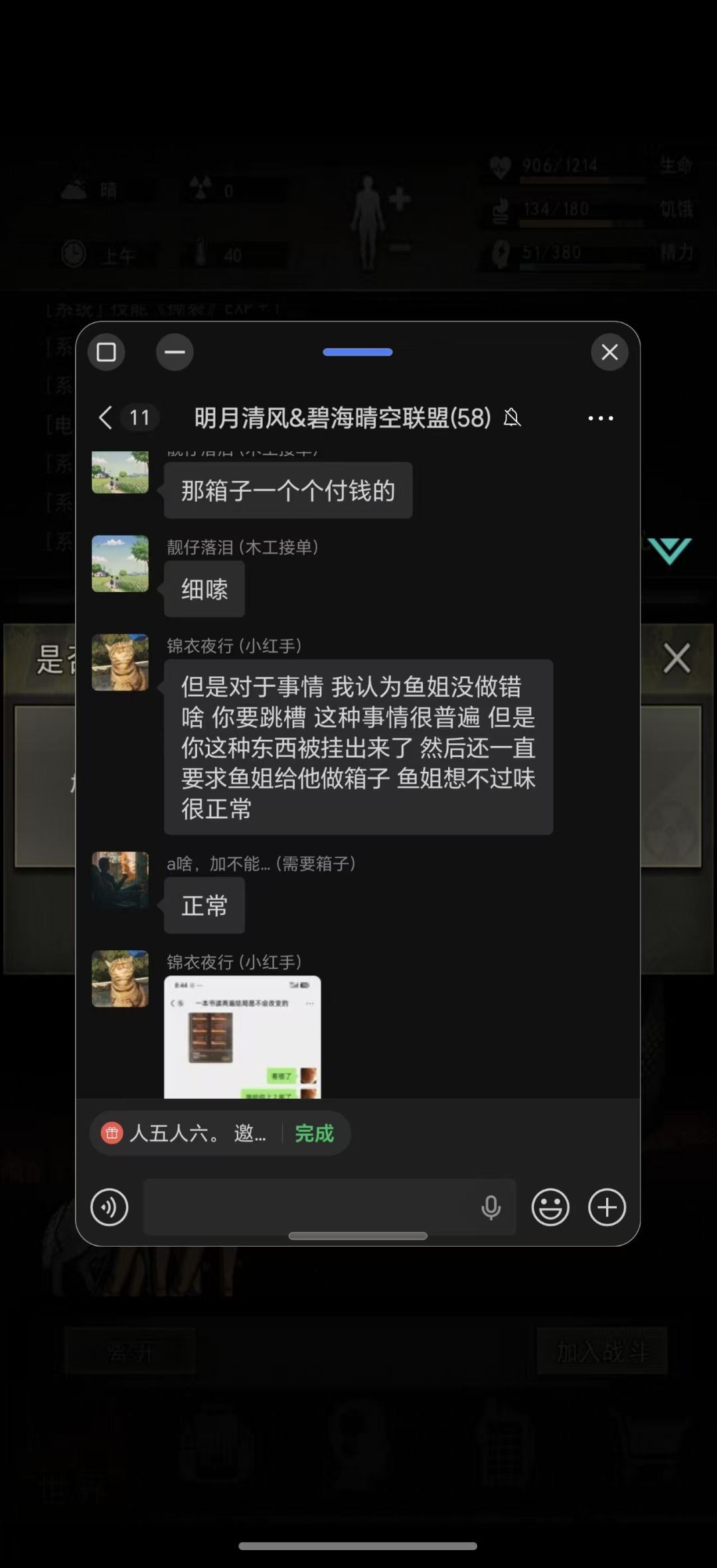Viewport: 717px width, 1568px height.
Task: Enter fullscreen with the square window icon
Action: pos(106,352)
